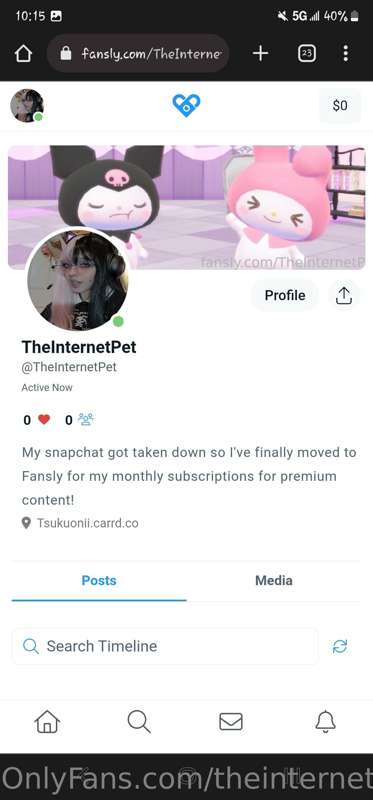373x800 pixels.
Task: Open the bottom search tab
Action: [139, 721]
